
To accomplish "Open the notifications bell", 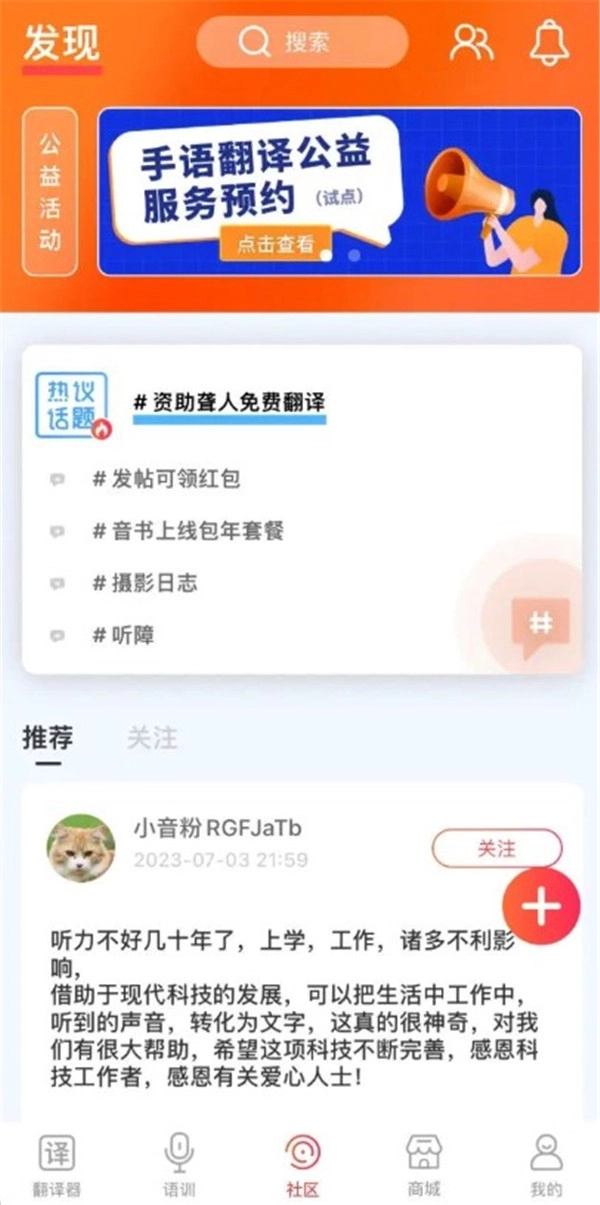I will tap(549, 42).
